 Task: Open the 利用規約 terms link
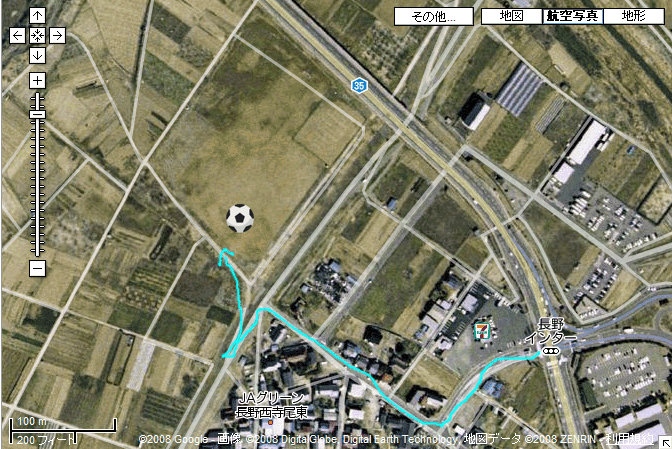point(638,440)
